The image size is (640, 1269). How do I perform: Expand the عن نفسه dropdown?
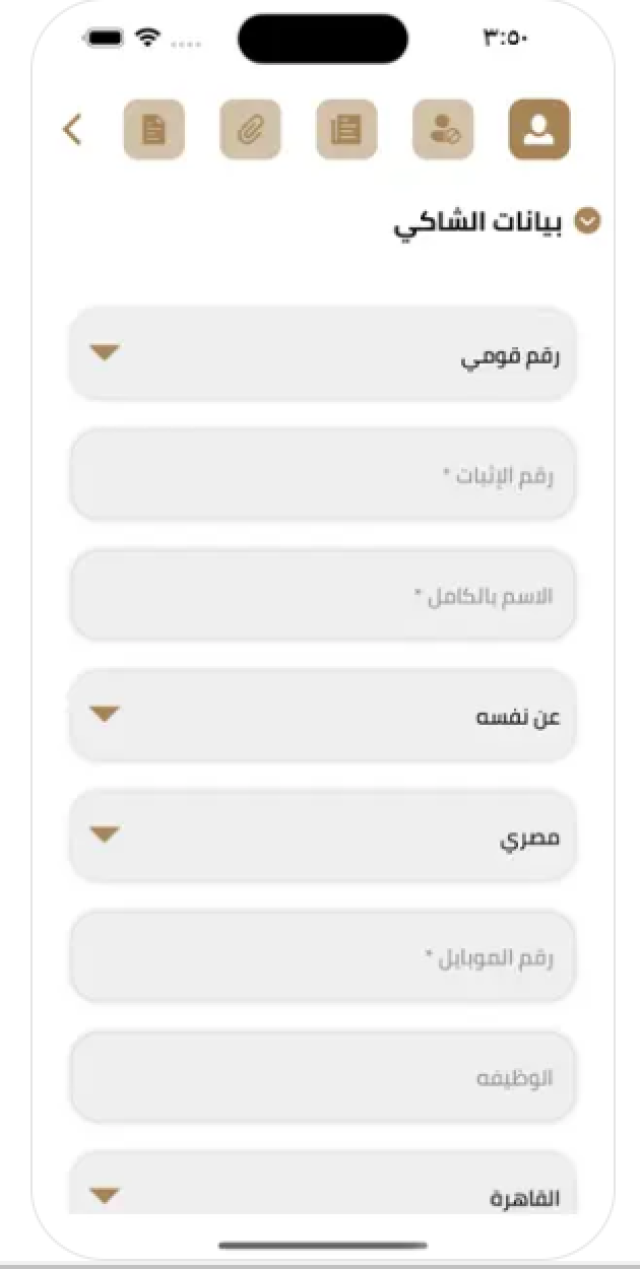[x=322, y=715]
